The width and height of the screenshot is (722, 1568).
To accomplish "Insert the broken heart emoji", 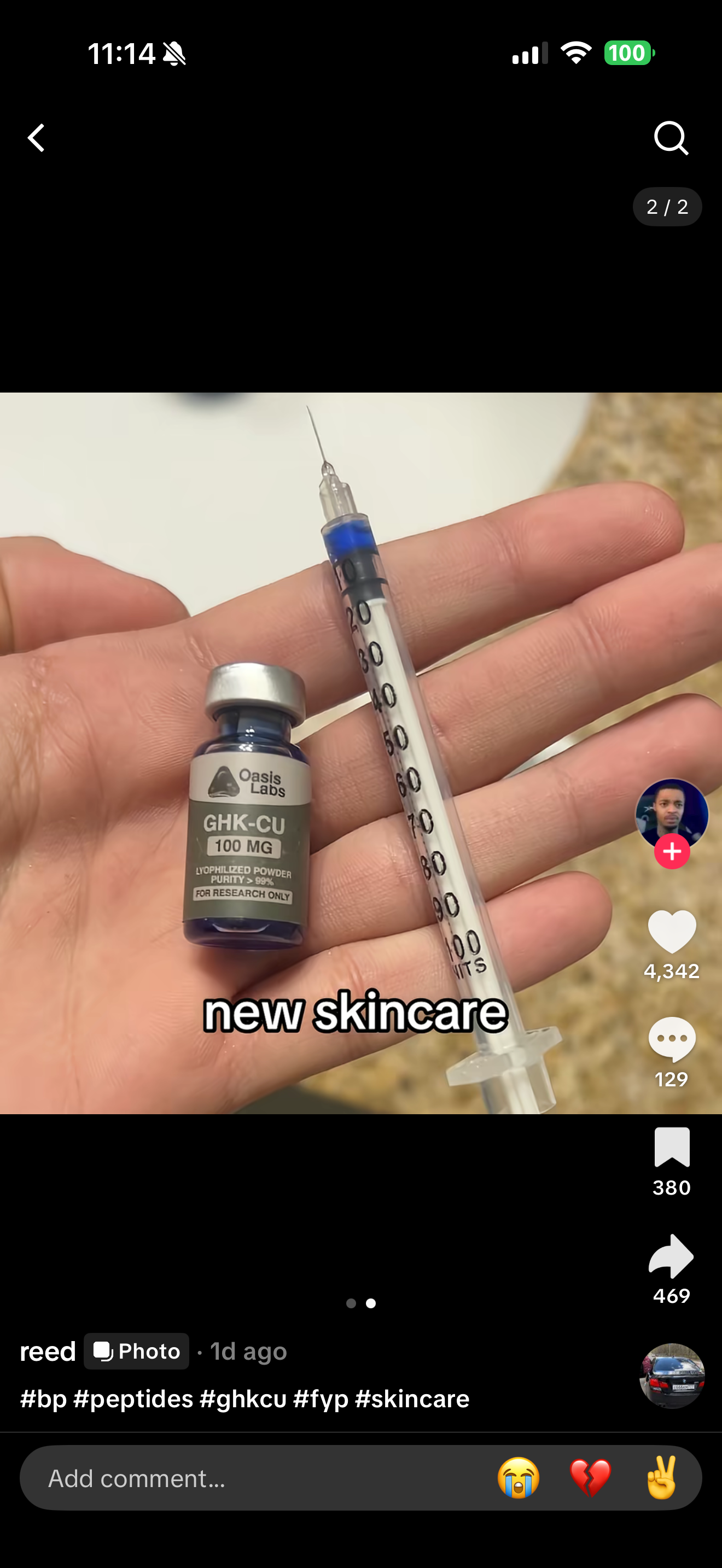I will [590, 1478].
